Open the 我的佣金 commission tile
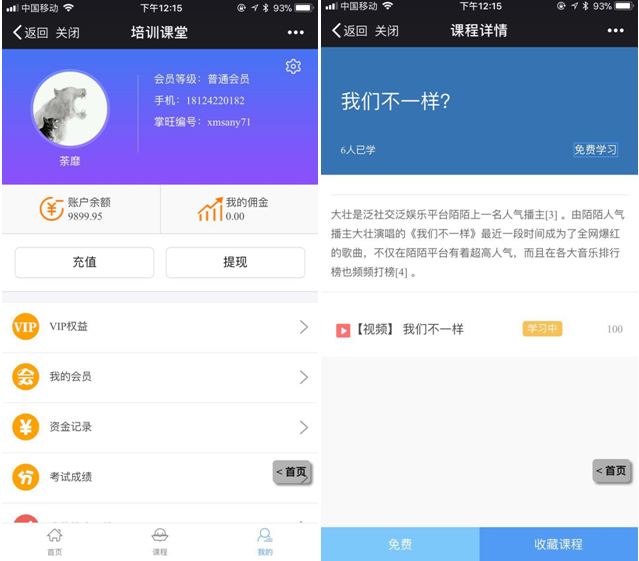This screenshot has height=561, width=639. pos(238,209)
